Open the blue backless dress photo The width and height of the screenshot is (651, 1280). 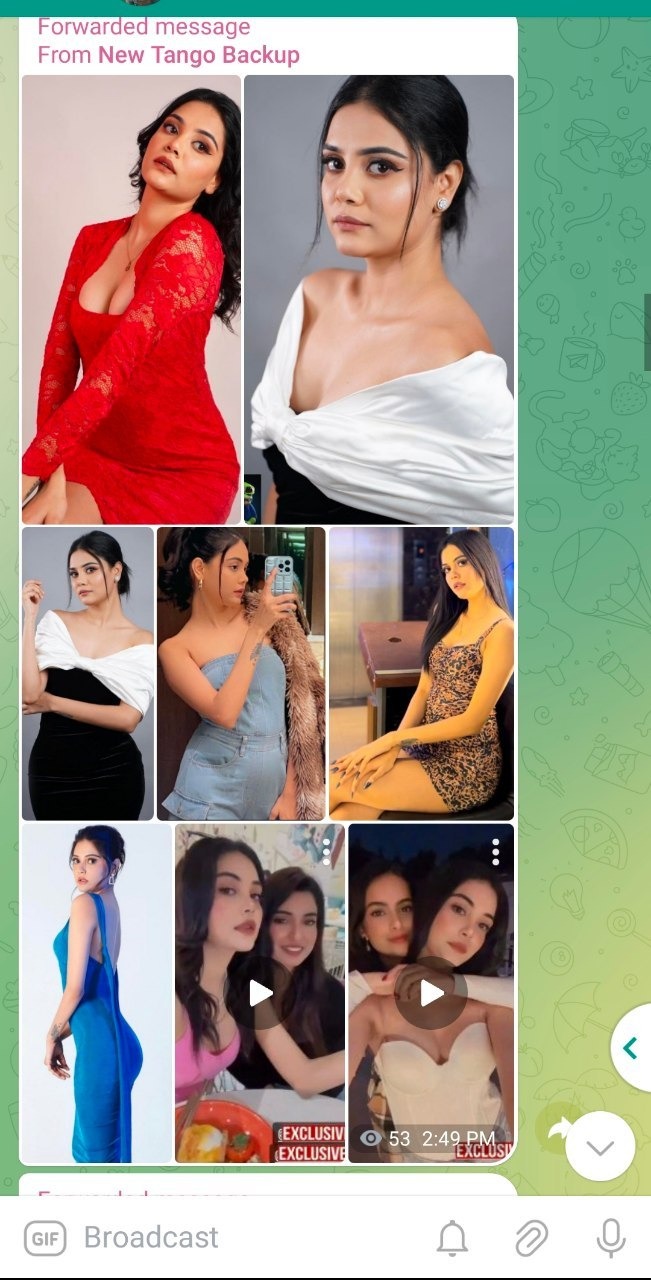tap(97, 992)
